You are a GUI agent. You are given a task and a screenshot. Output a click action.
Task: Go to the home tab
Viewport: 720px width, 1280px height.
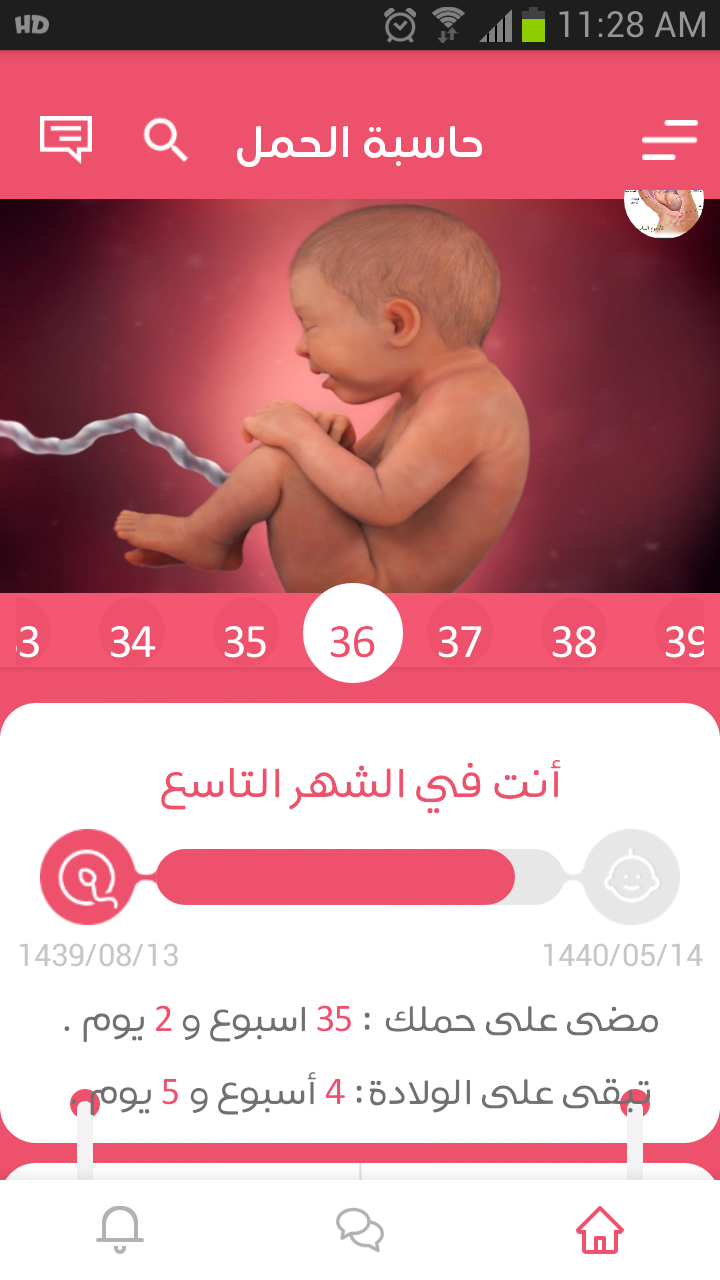599,1230
